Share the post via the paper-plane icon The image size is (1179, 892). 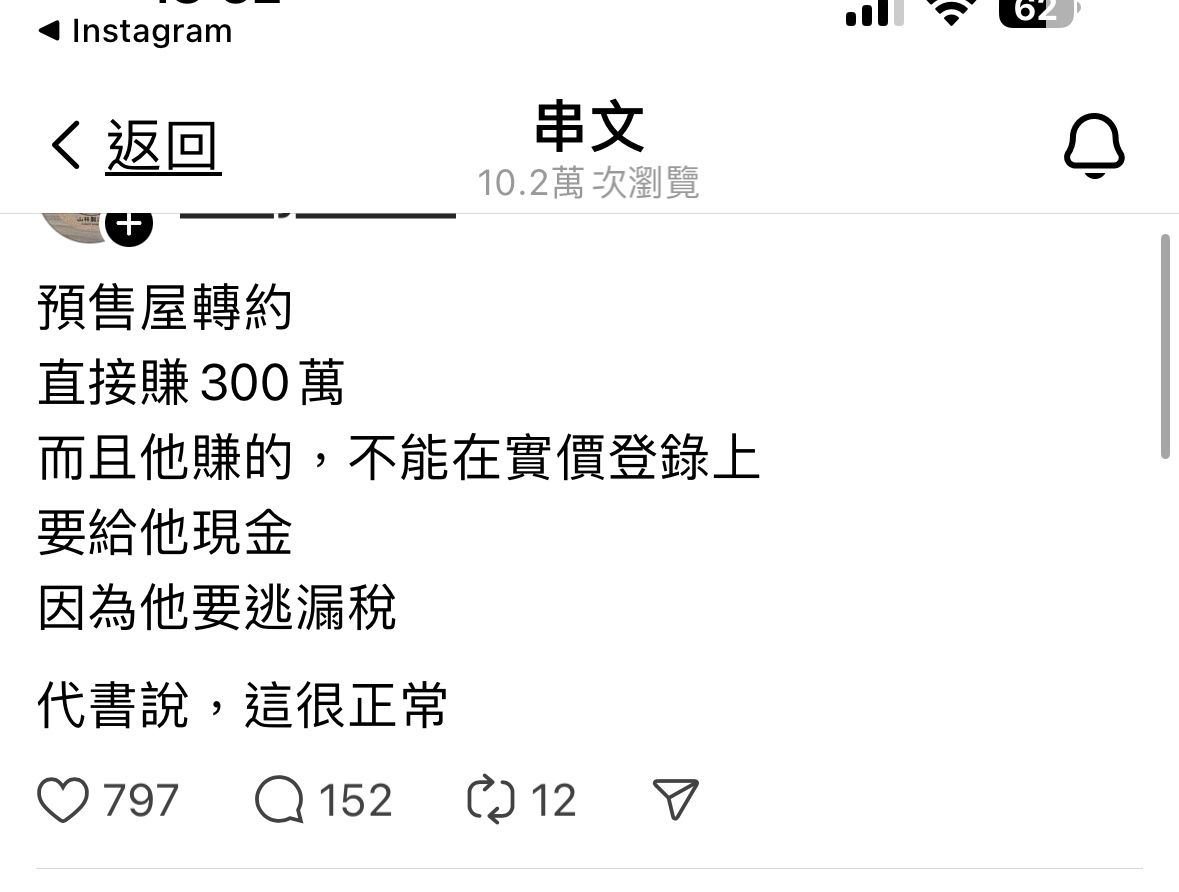coord(675,800)
